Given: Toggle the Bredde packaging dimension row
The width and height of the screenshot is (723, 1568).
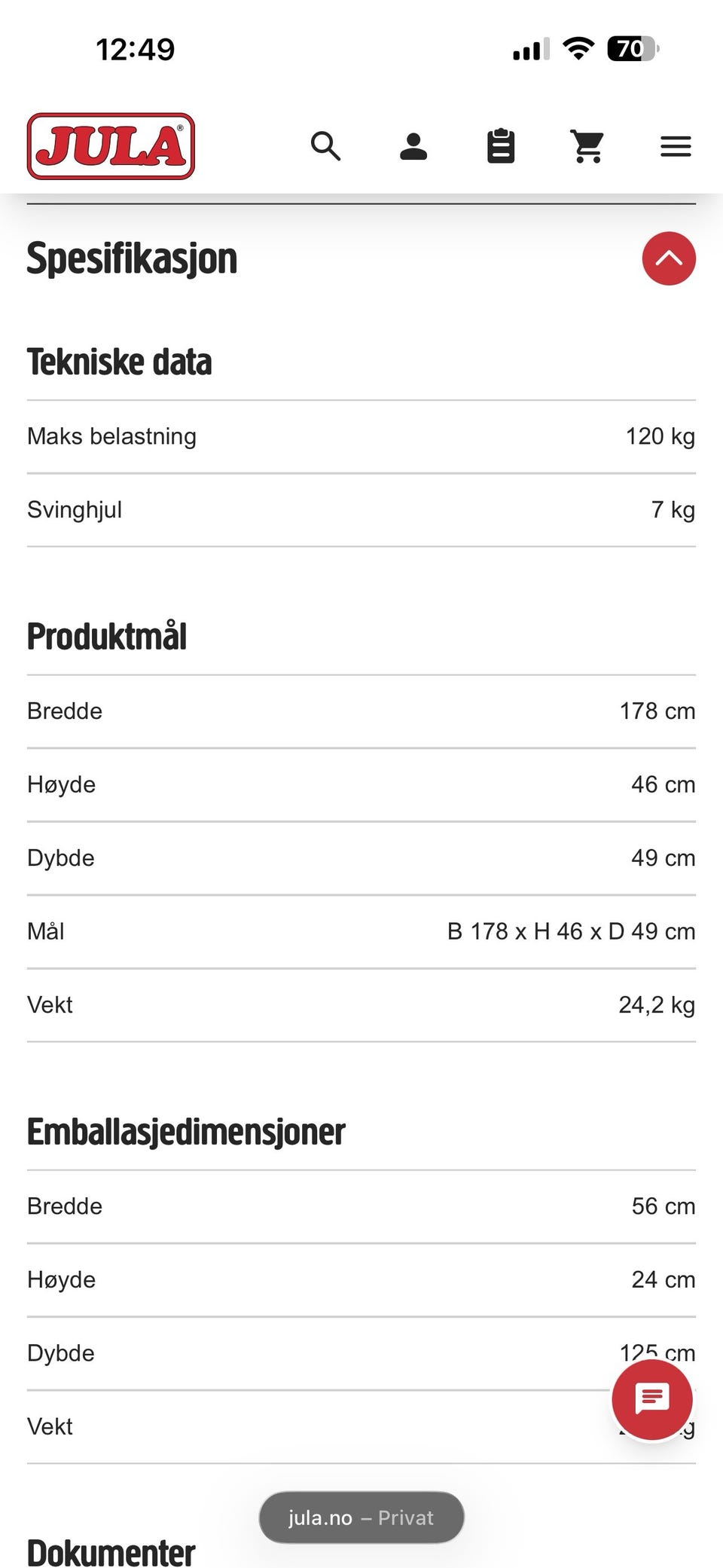Looking at the screenshot, I should pos(361,1206).
